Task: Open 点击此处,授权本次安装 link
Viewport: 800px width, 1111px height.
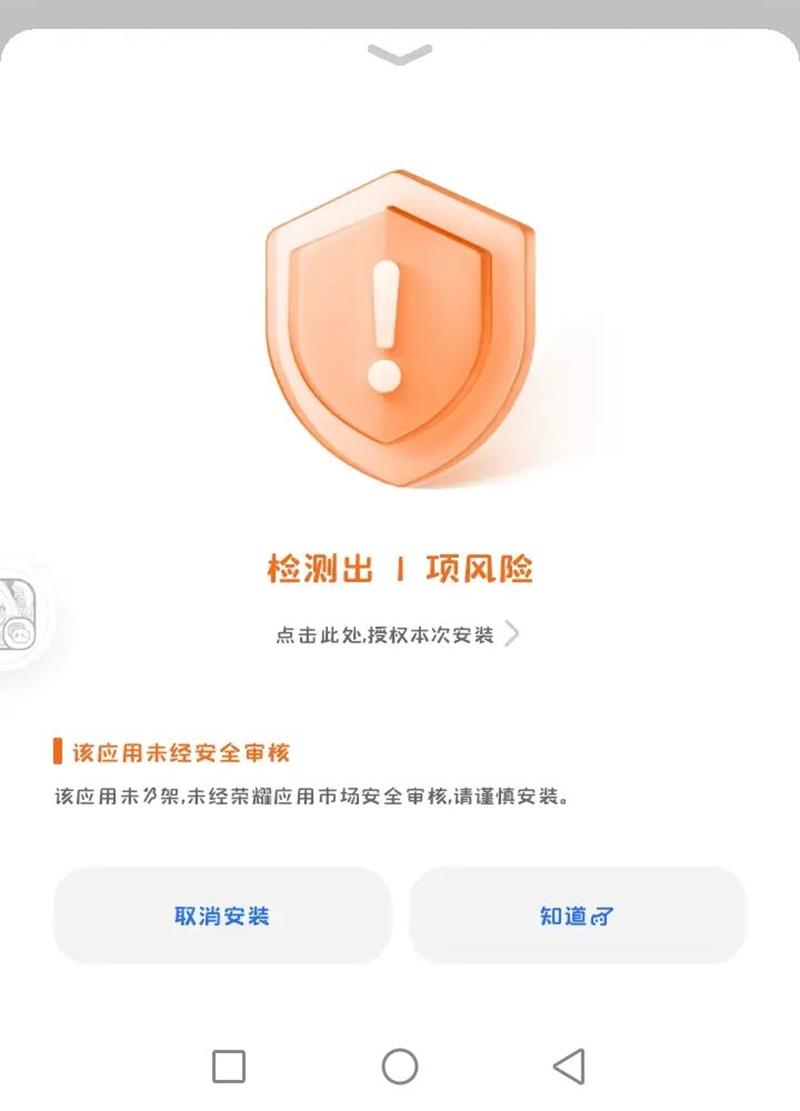Action: (x=397, y=634)
